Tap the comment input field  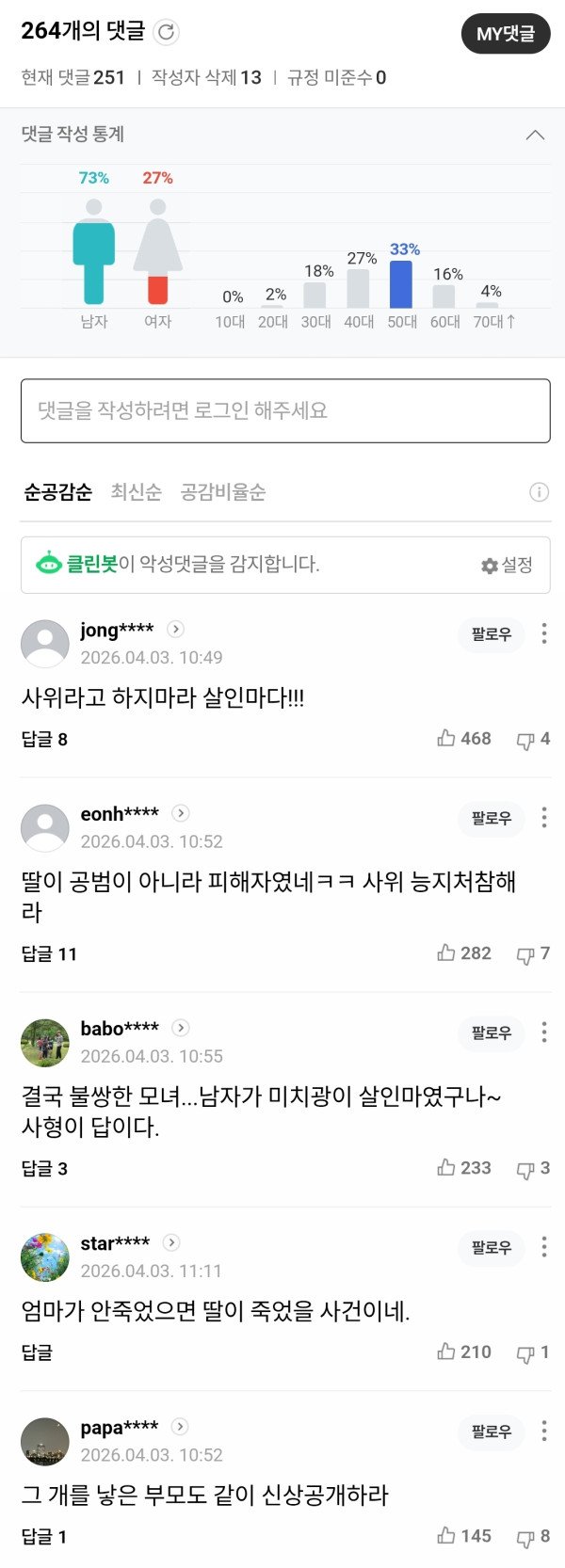tap(285, 410)
